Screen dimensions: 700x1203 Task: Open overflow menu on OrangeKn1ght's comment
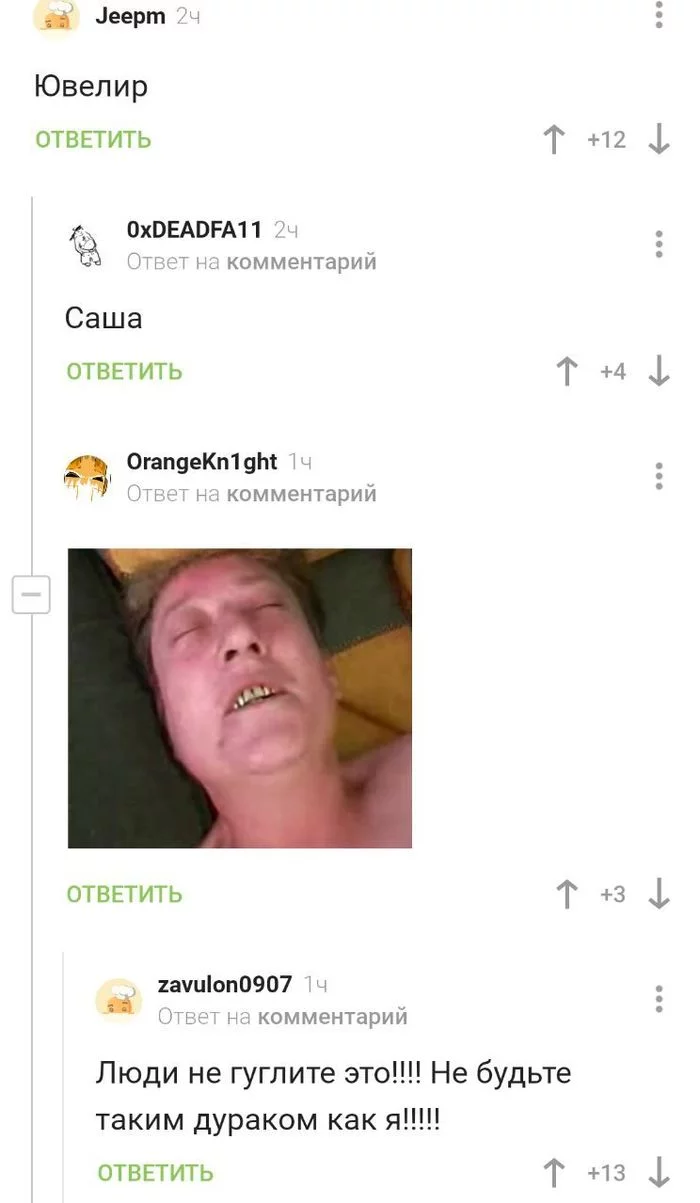pyautogui.click(x=658, y=476)
